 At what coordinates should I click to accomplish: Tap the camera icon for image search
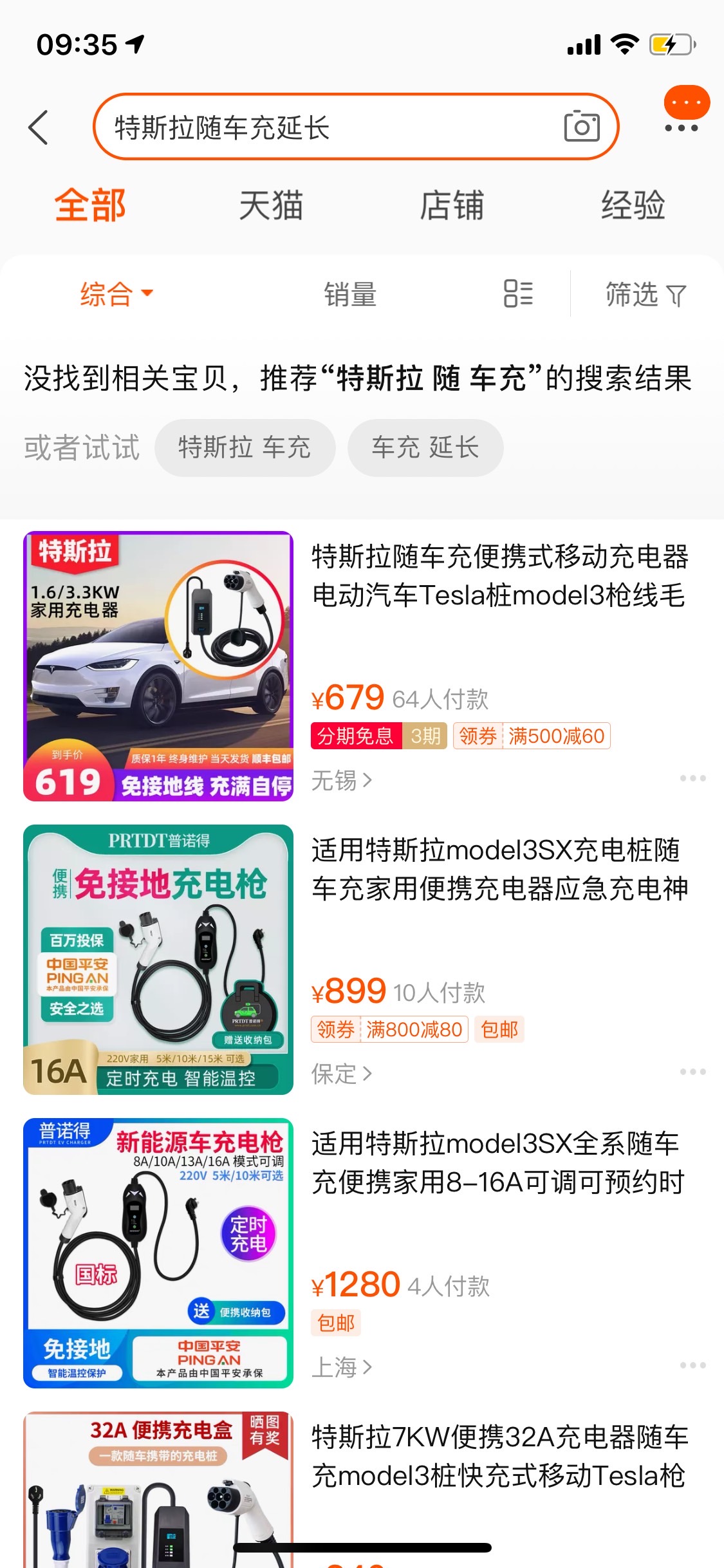pos(582,127)
